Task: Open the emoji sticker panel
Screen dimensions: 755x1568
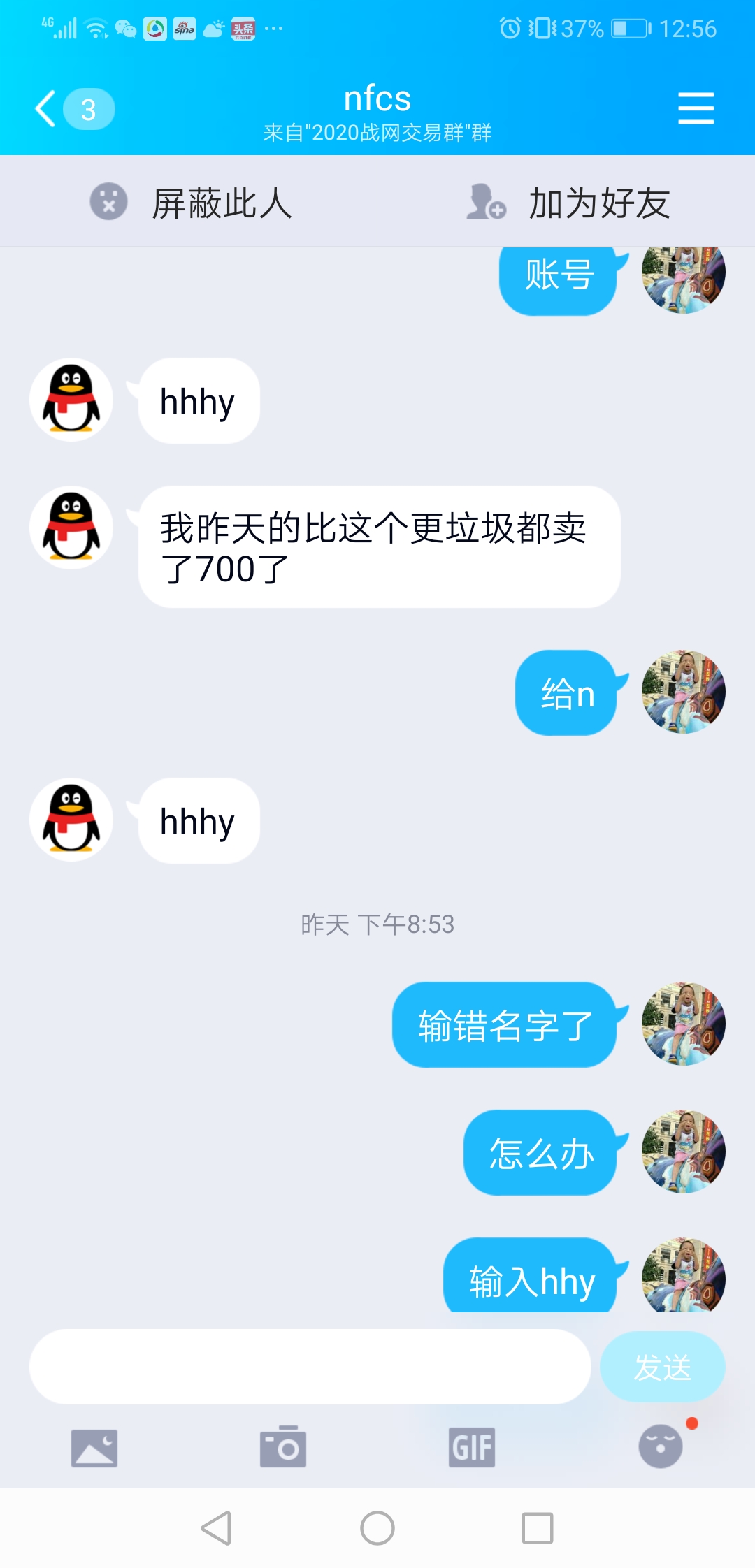Action: 660,1446
